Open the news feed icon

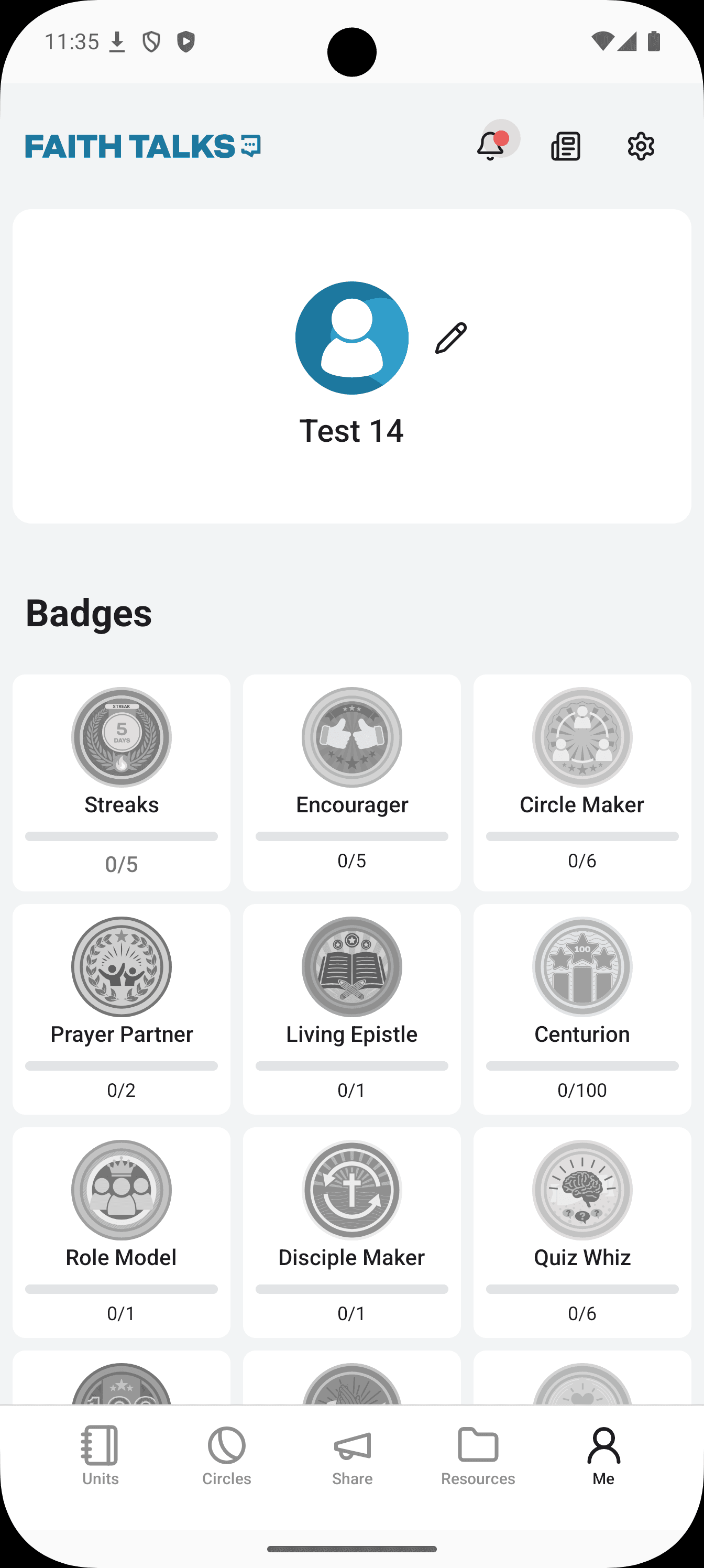[565, 146]
